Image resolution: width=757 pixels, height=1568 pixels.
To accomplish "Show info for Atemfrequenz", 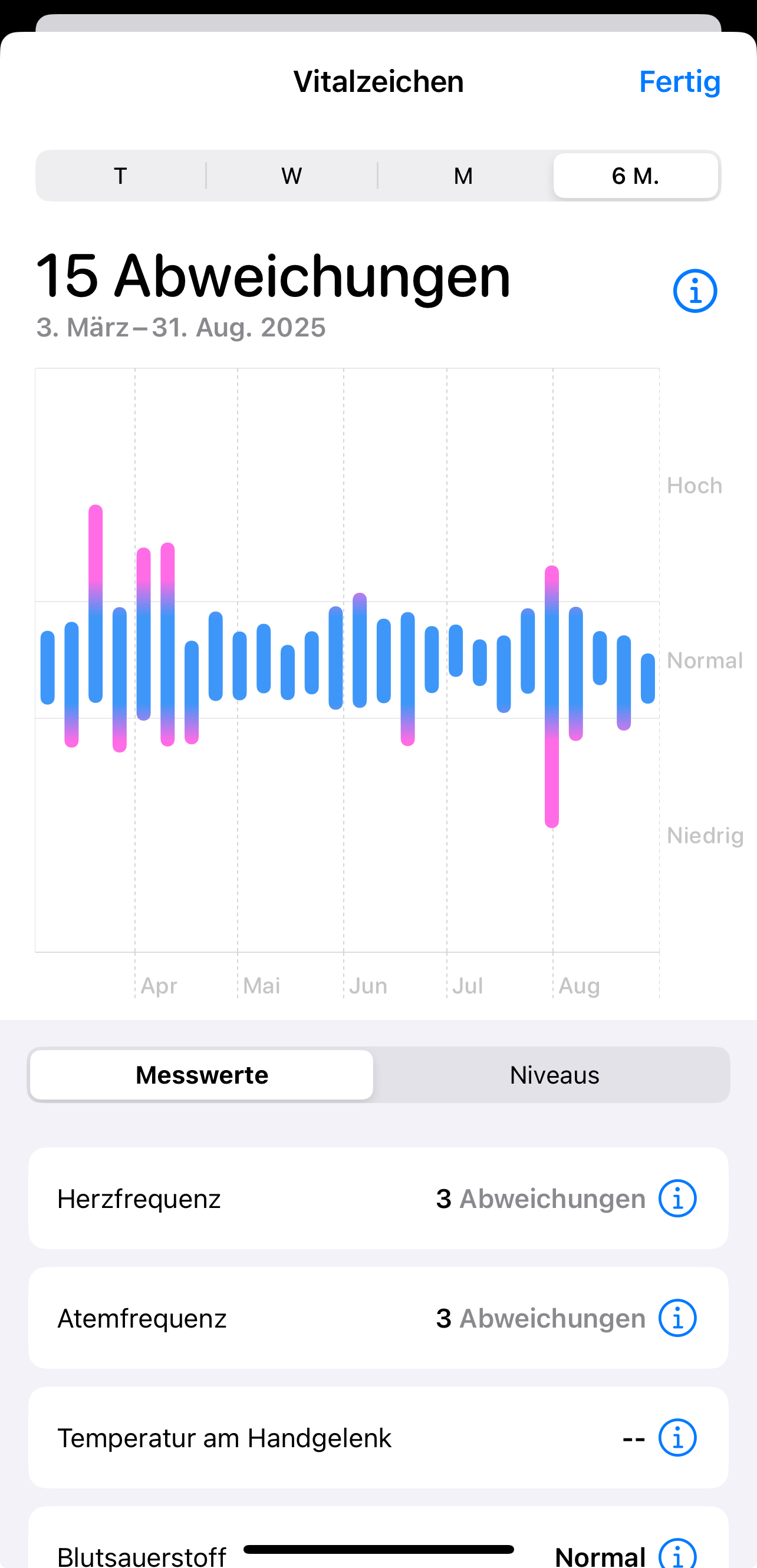I will pyautogui.click(x=677, y=1318).
